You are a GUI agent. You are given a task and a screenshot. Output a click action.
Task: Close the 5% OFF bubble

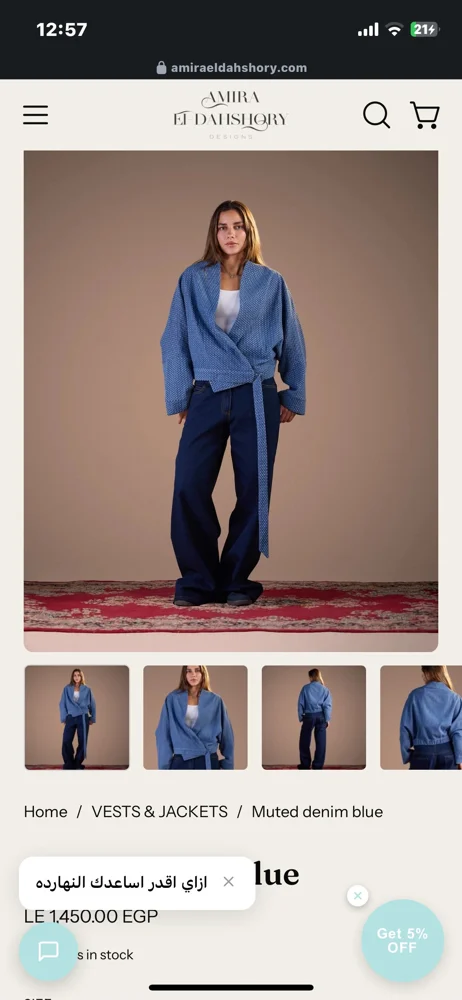pos(358,895)
